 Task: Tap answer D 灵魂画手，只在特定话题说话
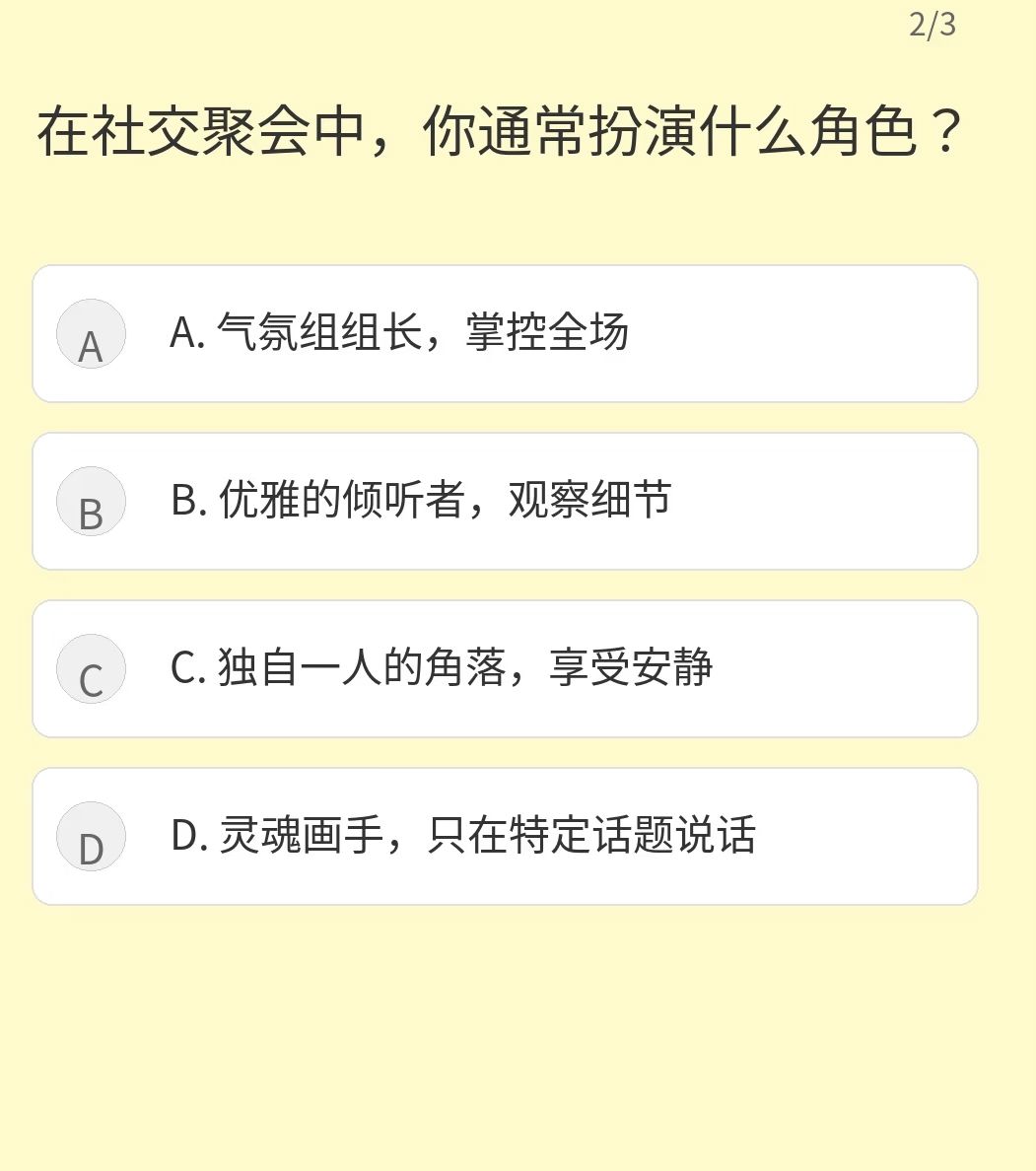click(x=505, y=836)
